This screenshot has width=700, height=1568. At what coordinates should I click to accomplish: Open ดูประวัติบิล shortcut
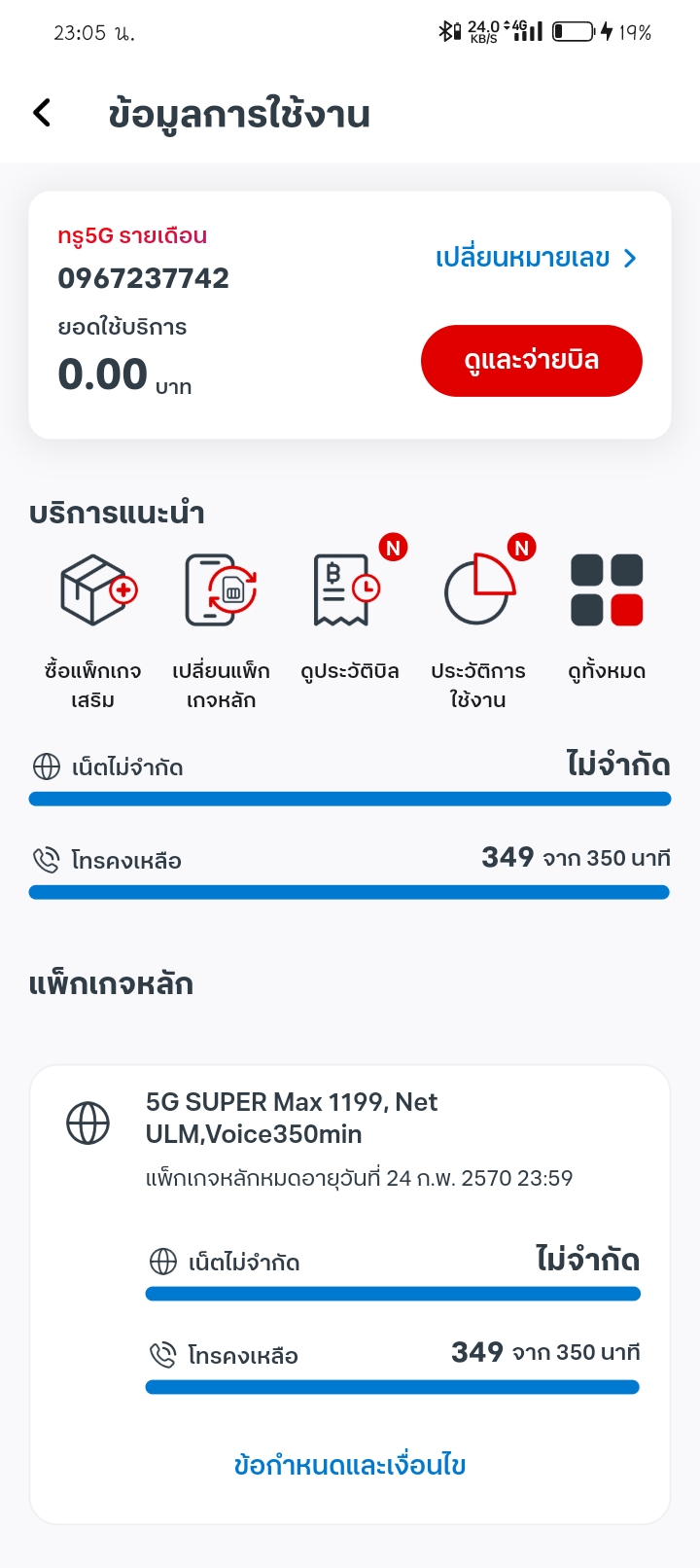point(349,618)
